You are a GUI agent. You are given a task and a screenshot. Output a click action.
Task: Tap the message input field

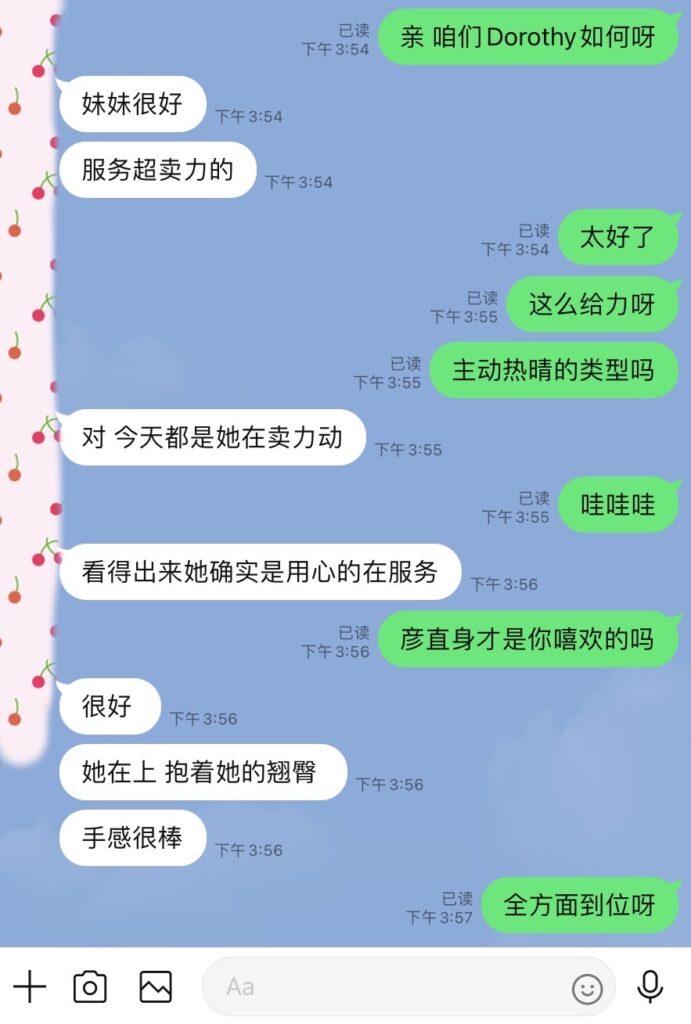tap(390, 987)
